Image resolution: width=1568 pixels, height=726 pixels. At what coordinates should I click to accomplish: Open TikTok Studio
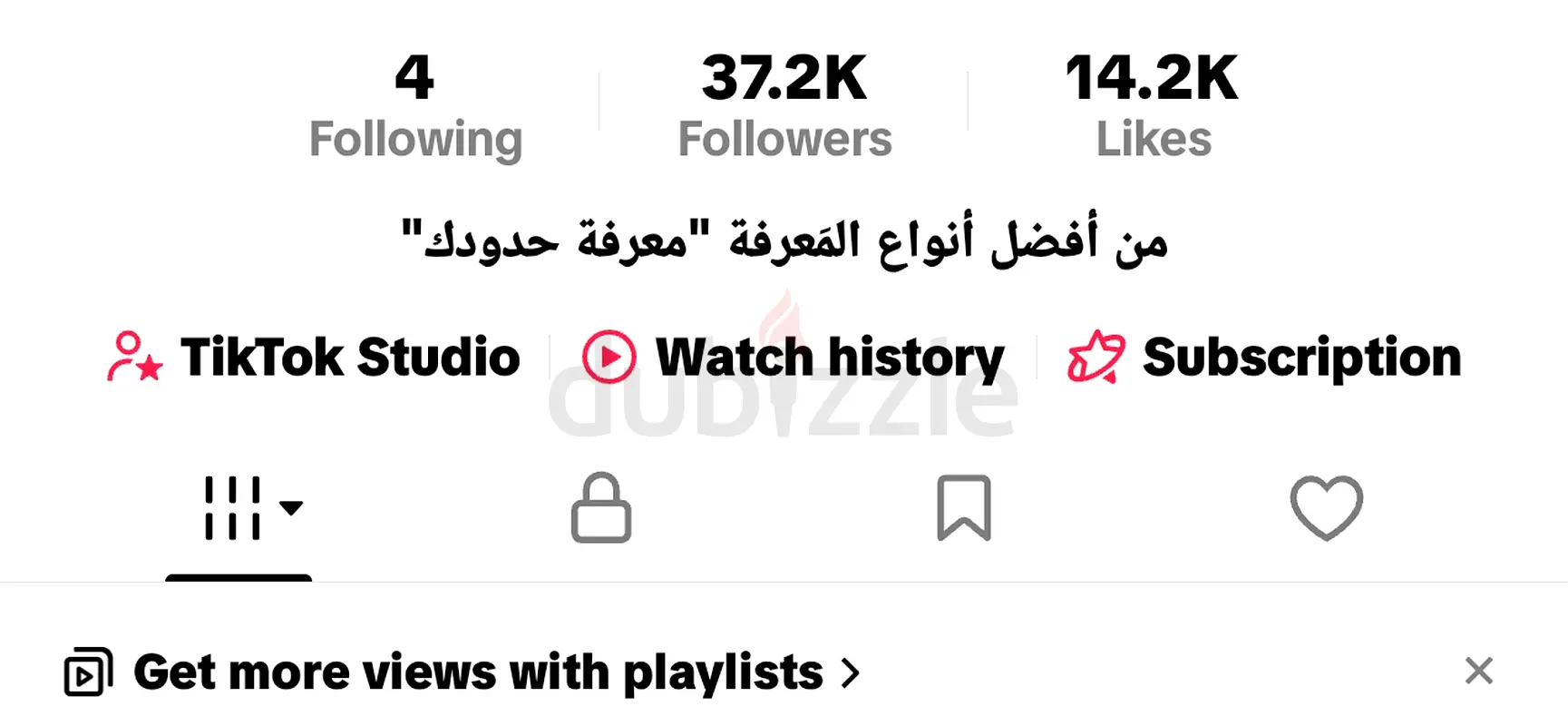pyautogui.click(x=314, y=357)
